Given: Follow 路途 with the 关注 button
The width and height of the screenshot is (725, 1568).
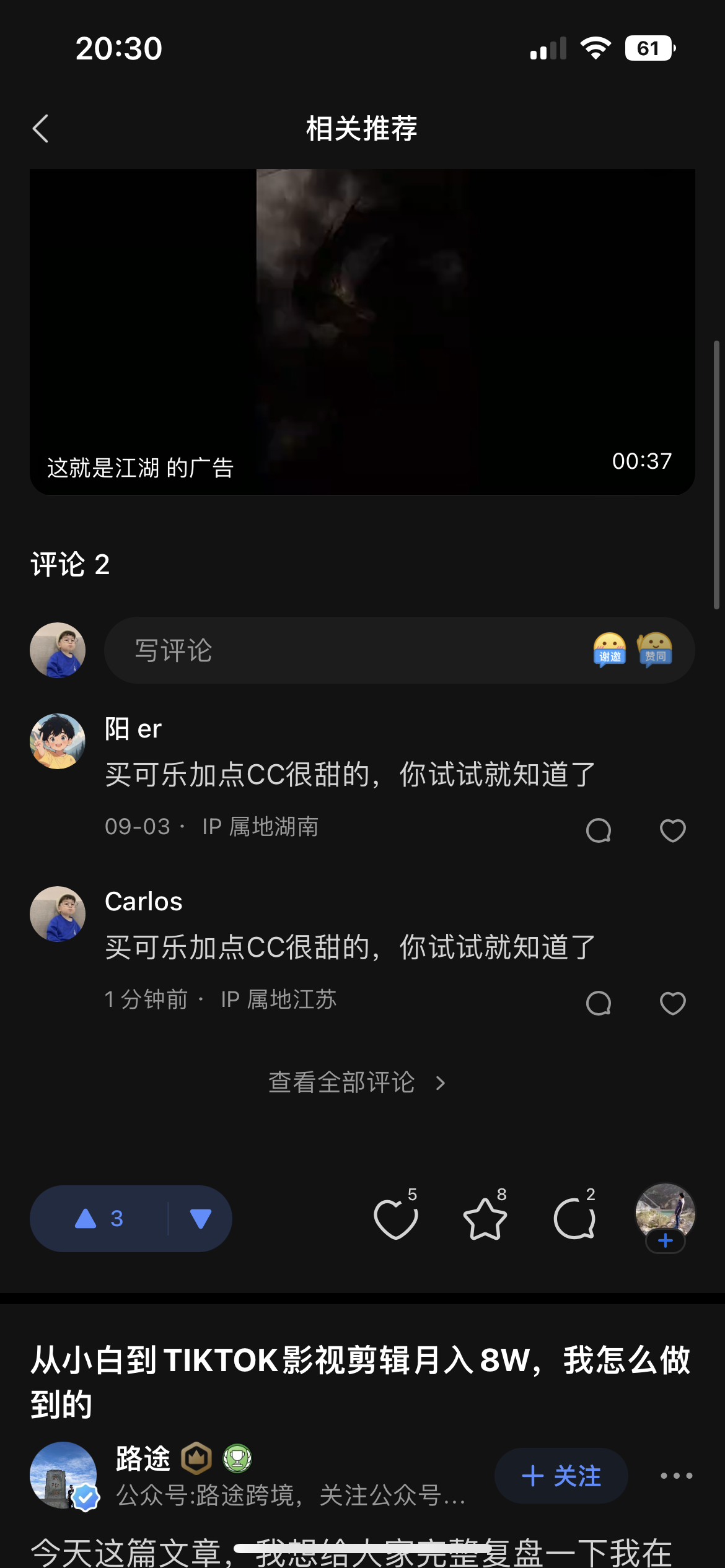Looking at the screenshot, I should pos(561,1476).
